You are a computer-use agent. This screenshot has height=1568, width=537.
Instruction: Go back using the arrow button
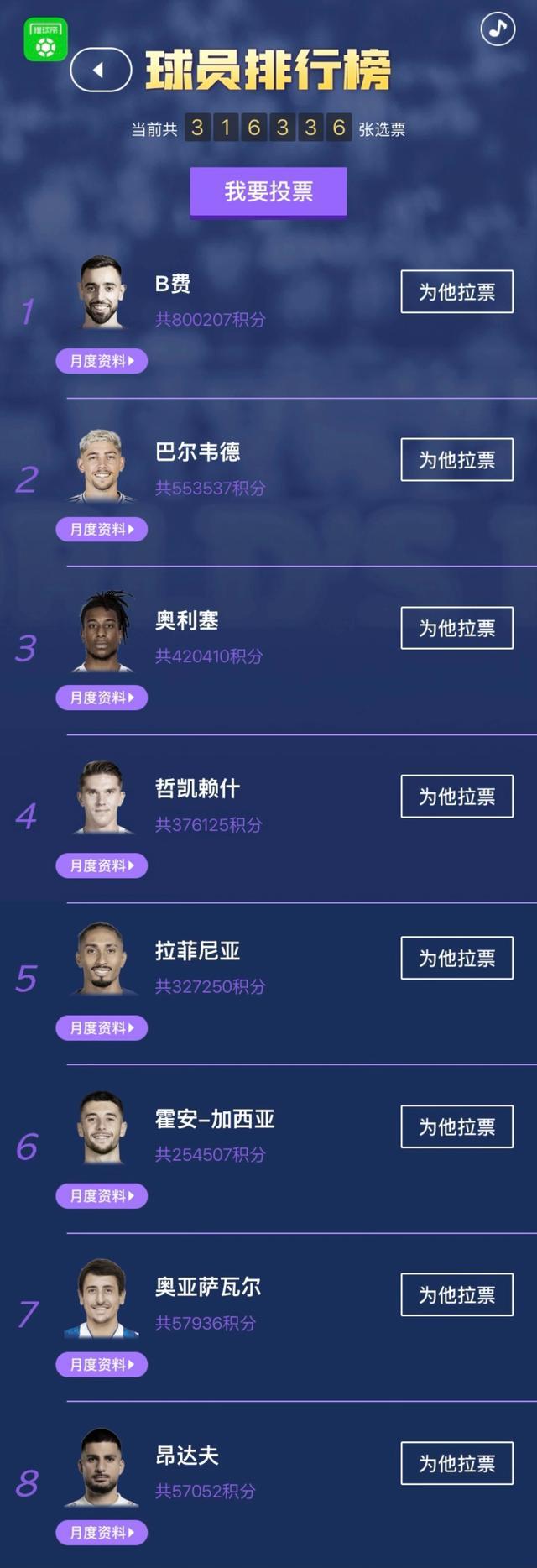click(x=101, y=70)
